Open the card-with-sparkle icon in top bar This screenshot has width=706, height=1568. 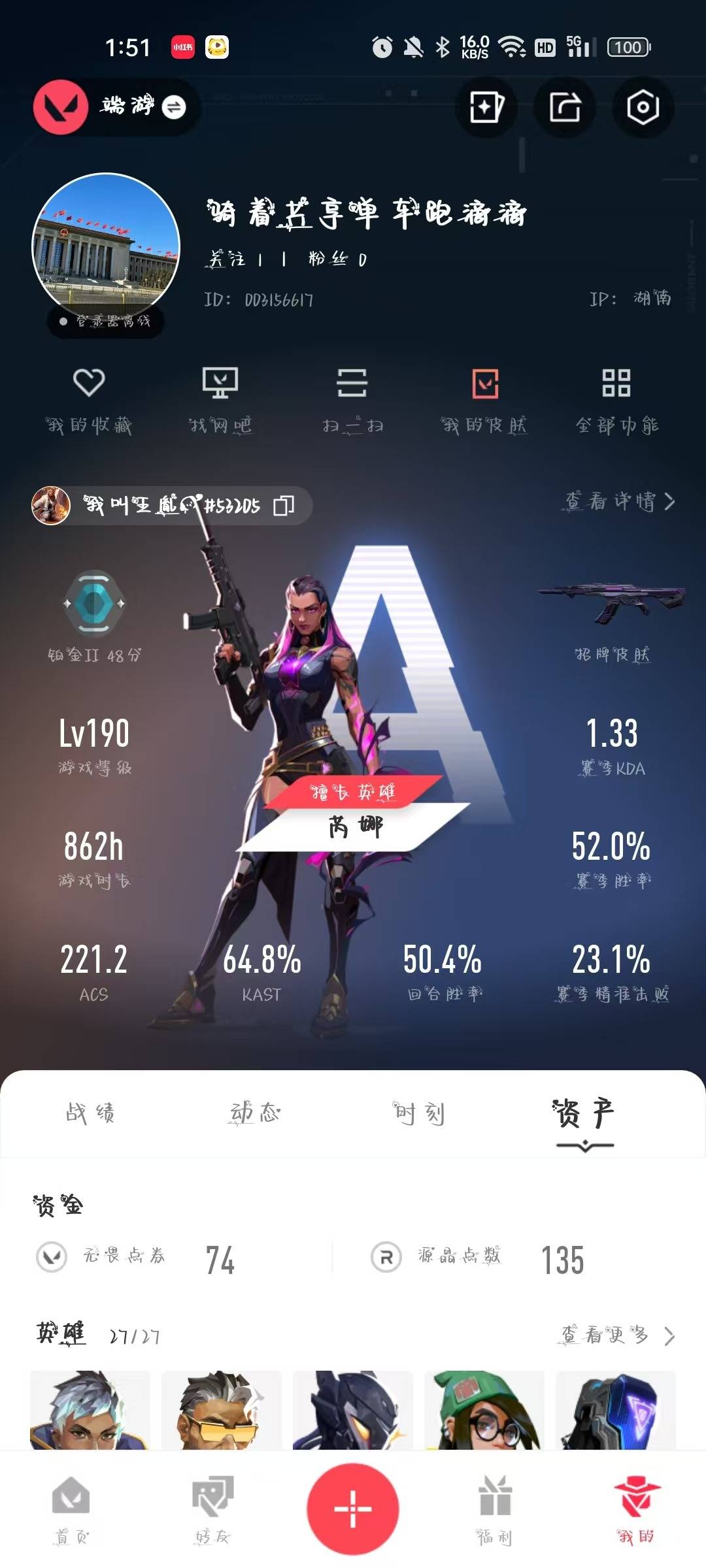point(486,106)
